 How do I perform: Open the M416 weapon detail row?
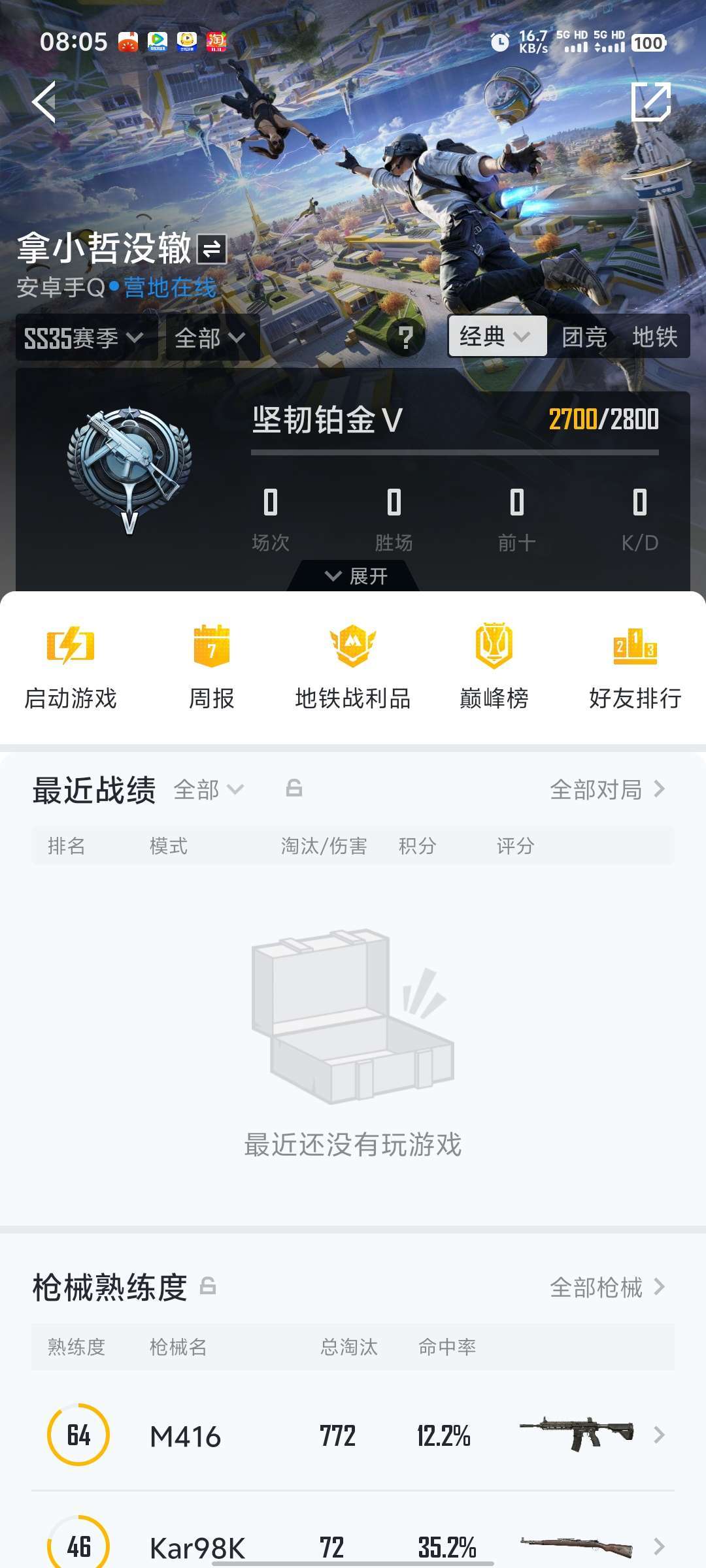tap(353, 1435)
